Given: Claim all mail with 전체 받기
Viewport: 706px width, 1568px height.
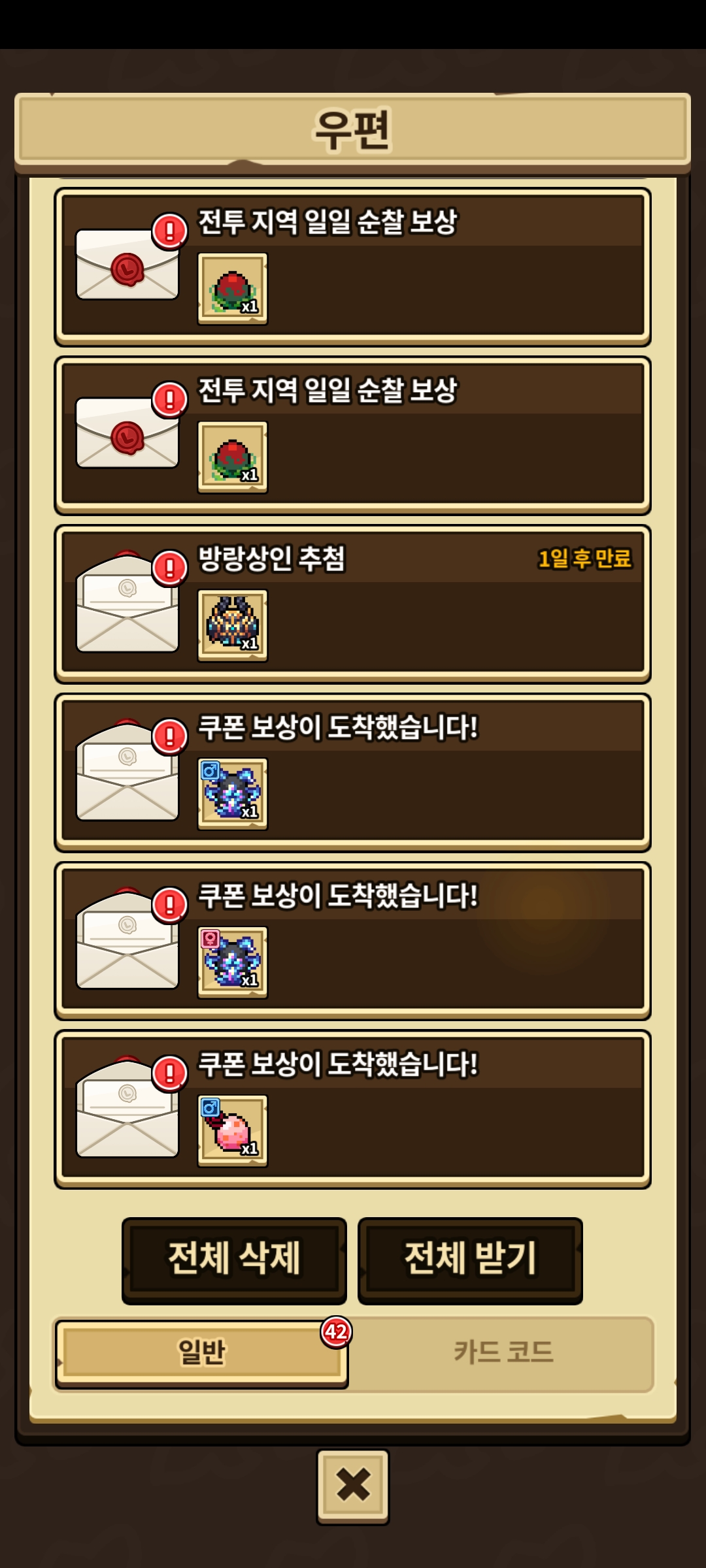Looking at the screenshot, I should [x=470, y=1260].
